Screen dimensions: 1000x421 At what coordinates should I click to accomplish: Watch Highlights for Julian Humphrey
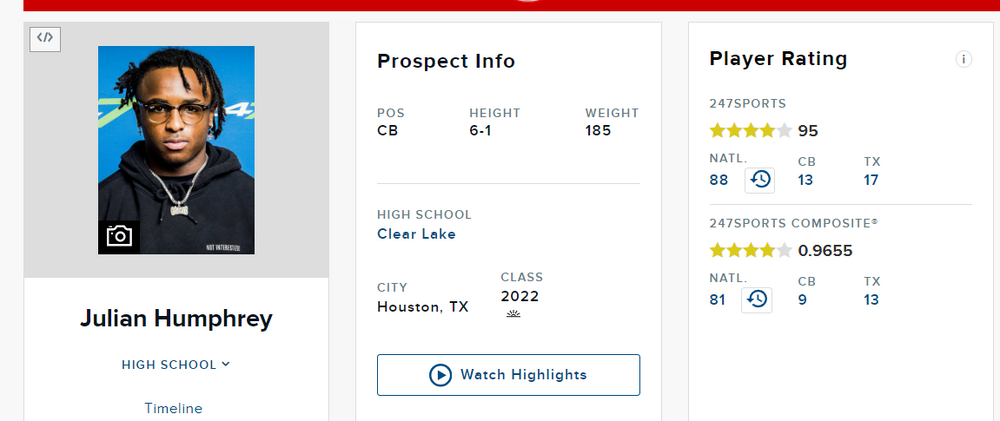(508, 375)
